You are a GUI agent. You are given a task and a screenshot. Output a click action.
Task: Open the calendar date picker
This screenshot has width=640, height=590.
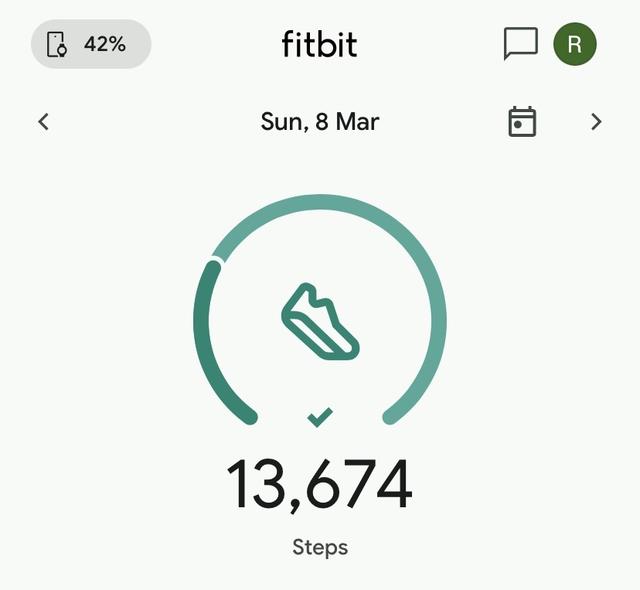(522, 122)
